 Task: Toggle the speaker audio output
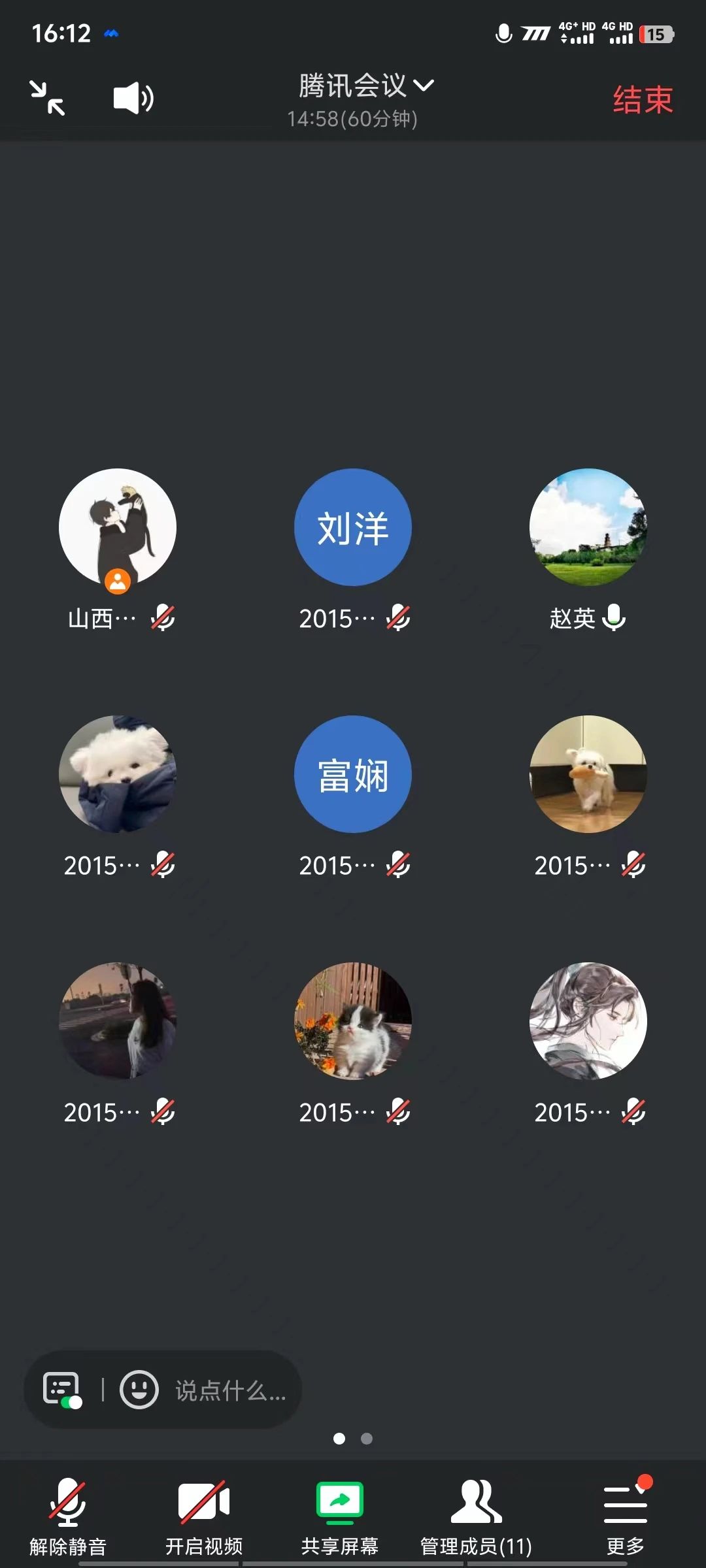click(133, 98)
